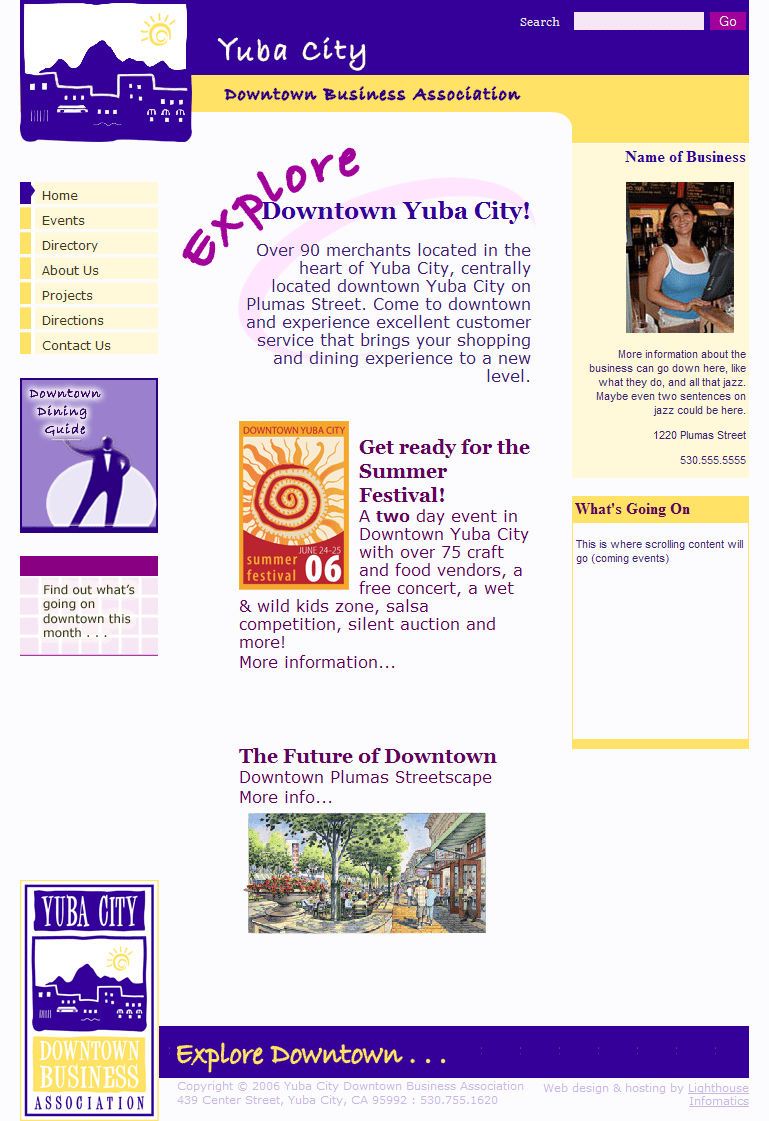Open the Plumas Streetscape illustration
The width and height of the screenshot is (769, 1121).
367,872
